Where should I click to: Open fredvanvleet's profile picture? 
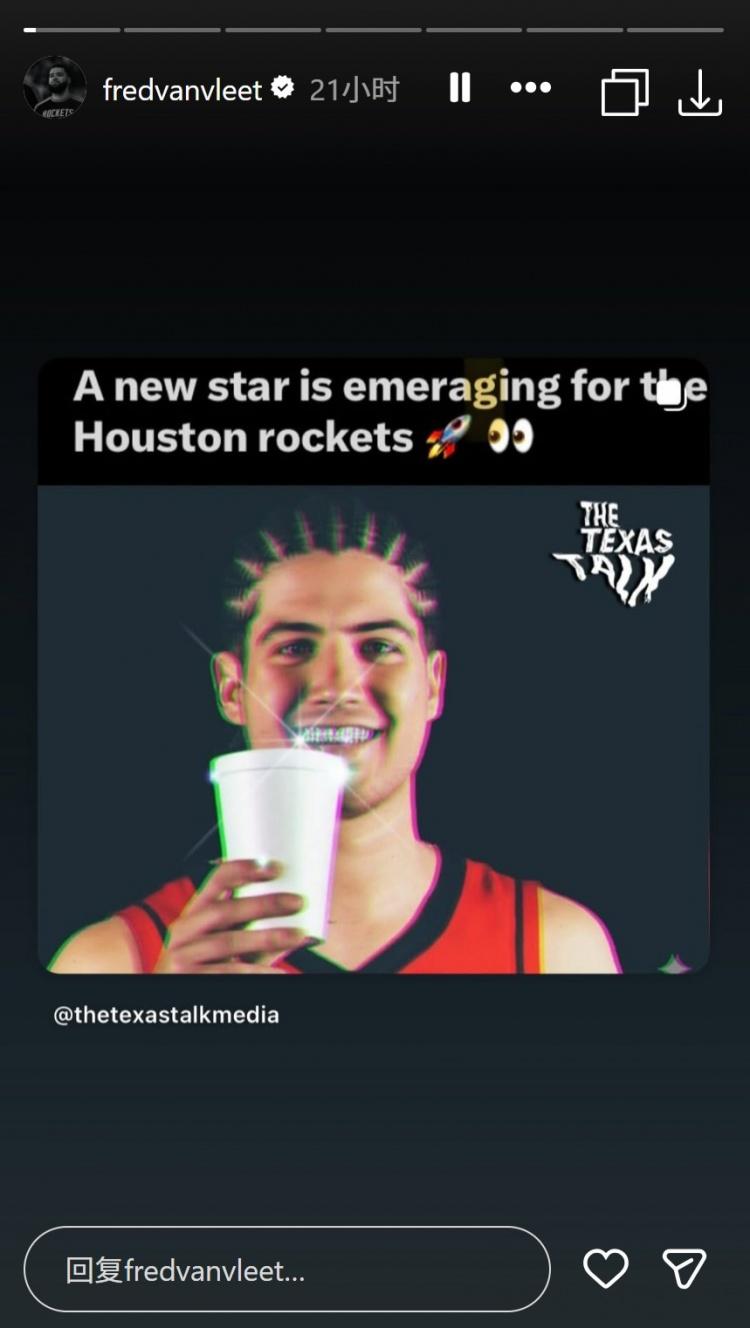tap(54, 88)
